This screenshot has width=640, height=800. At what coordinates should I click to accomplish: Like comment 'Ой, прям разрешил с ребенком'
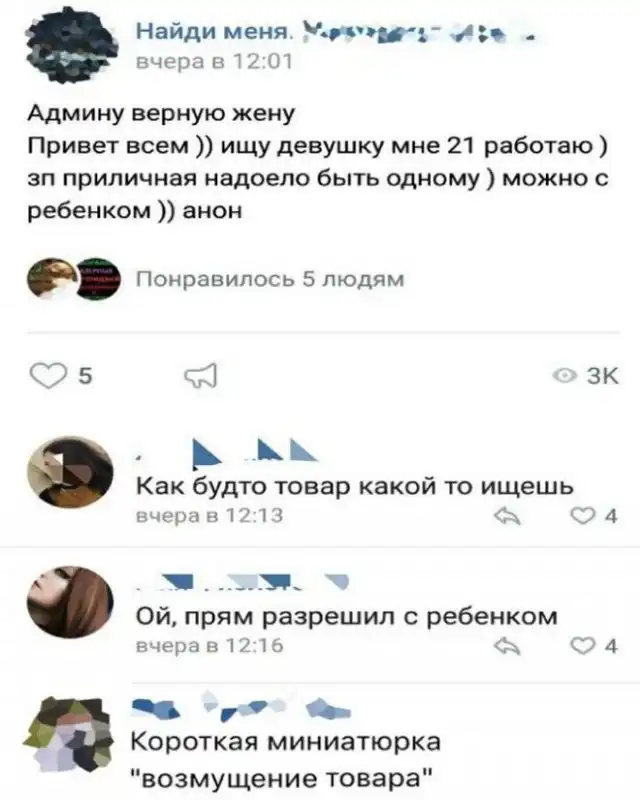pos(578,646)
